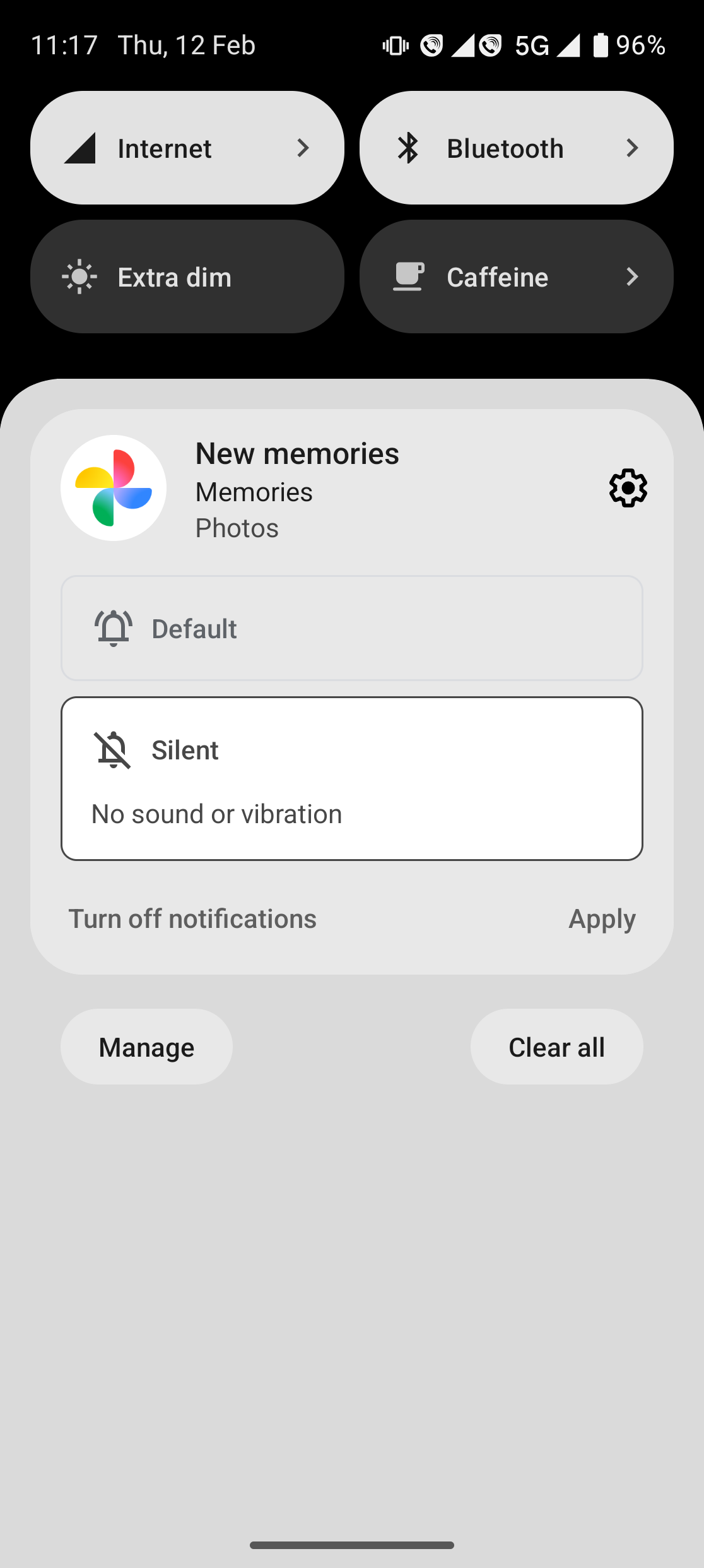Open Manage notifications
The image size is (704, 1568).
[146, 1047]
